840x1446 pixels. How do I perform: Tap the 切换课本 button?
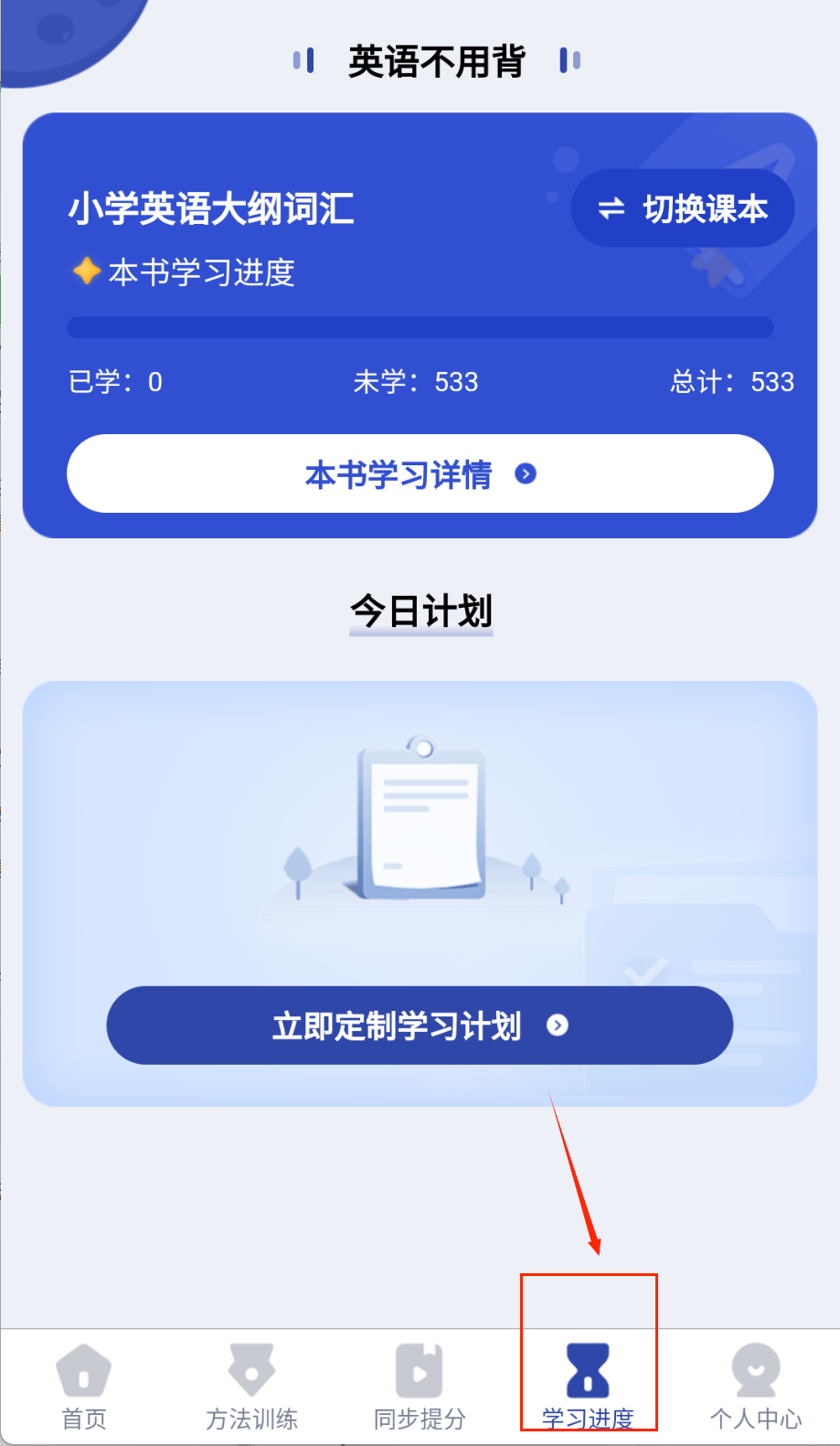point(682,208)
